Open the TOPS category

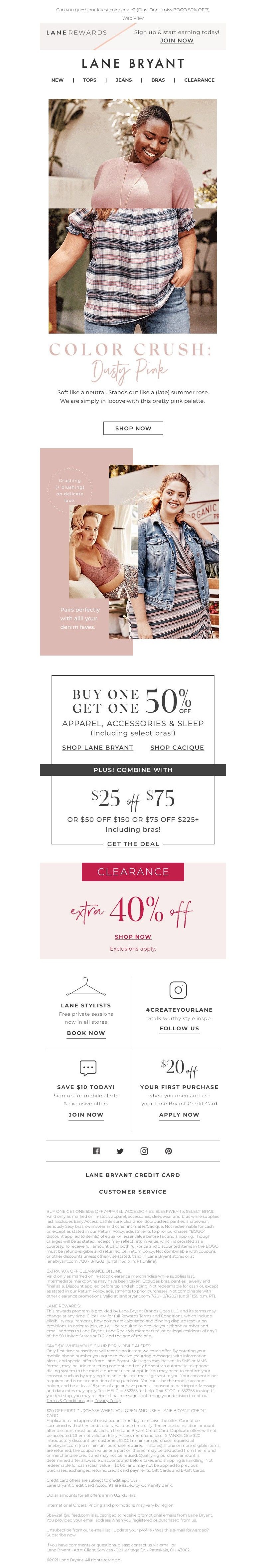(90, 80)
